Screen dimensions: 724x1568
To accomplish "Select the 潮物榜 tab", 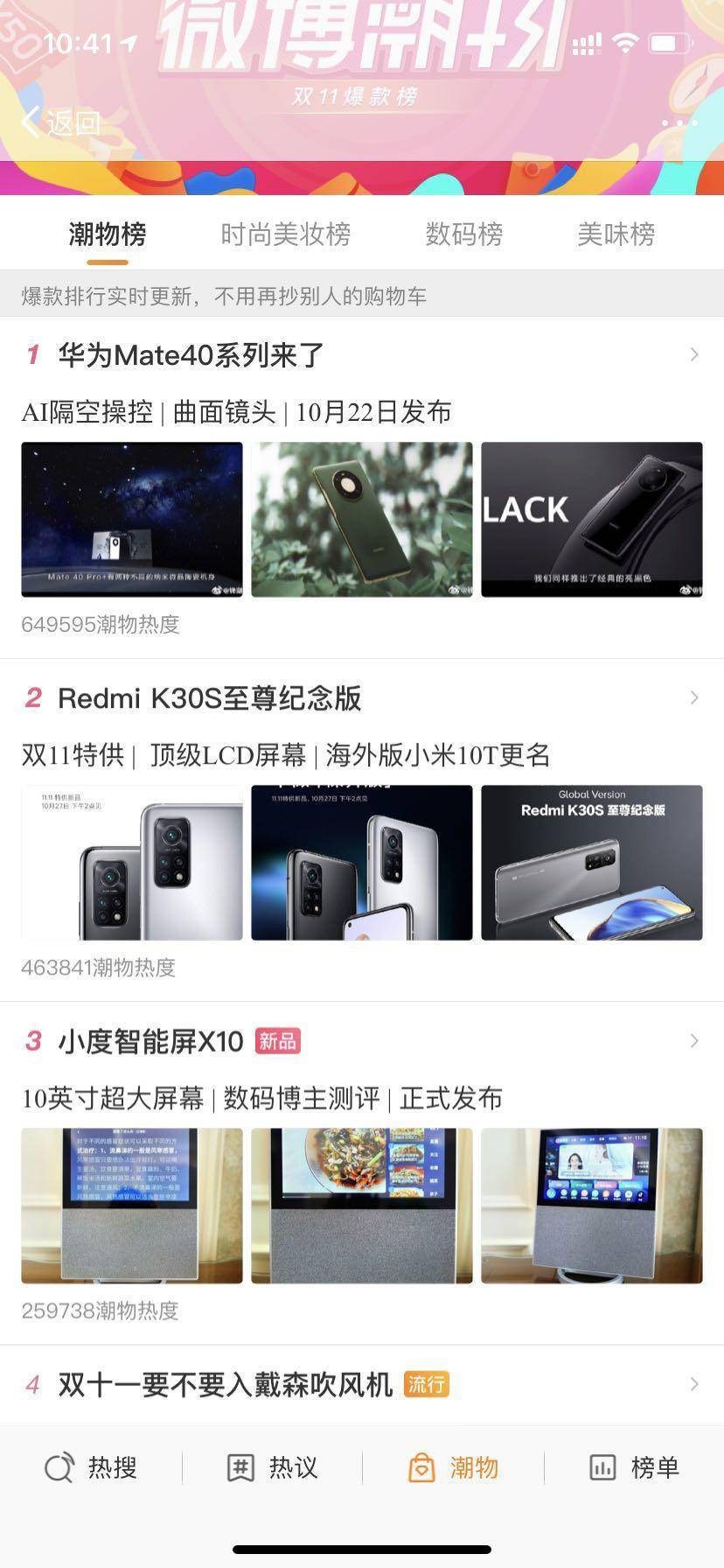I will 108,234.
